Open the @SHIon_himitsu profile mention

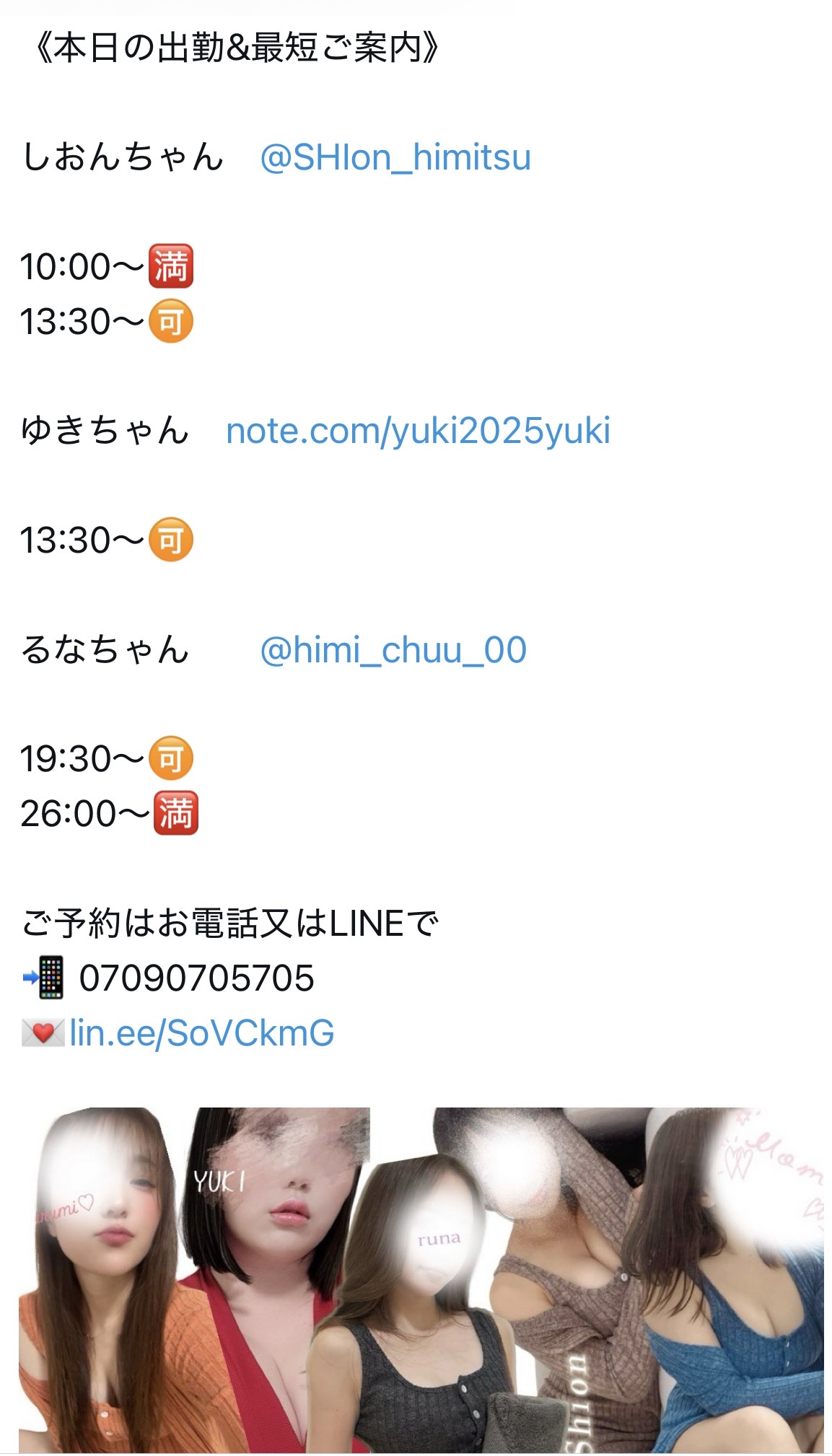pyautogui.click(x=395, y=157)
